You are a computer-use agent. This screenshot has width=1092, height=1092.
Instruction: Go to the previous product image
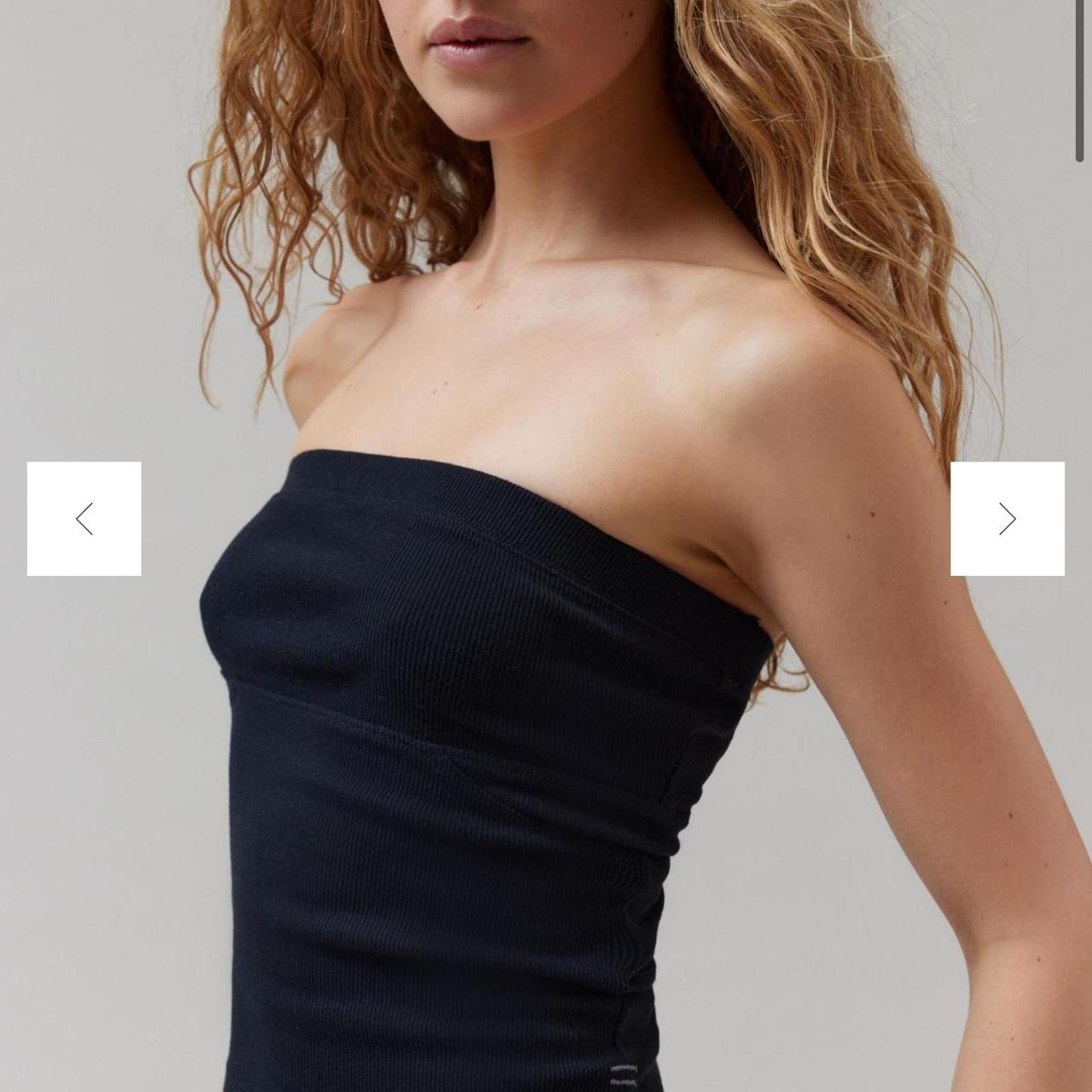coord(84,519)
